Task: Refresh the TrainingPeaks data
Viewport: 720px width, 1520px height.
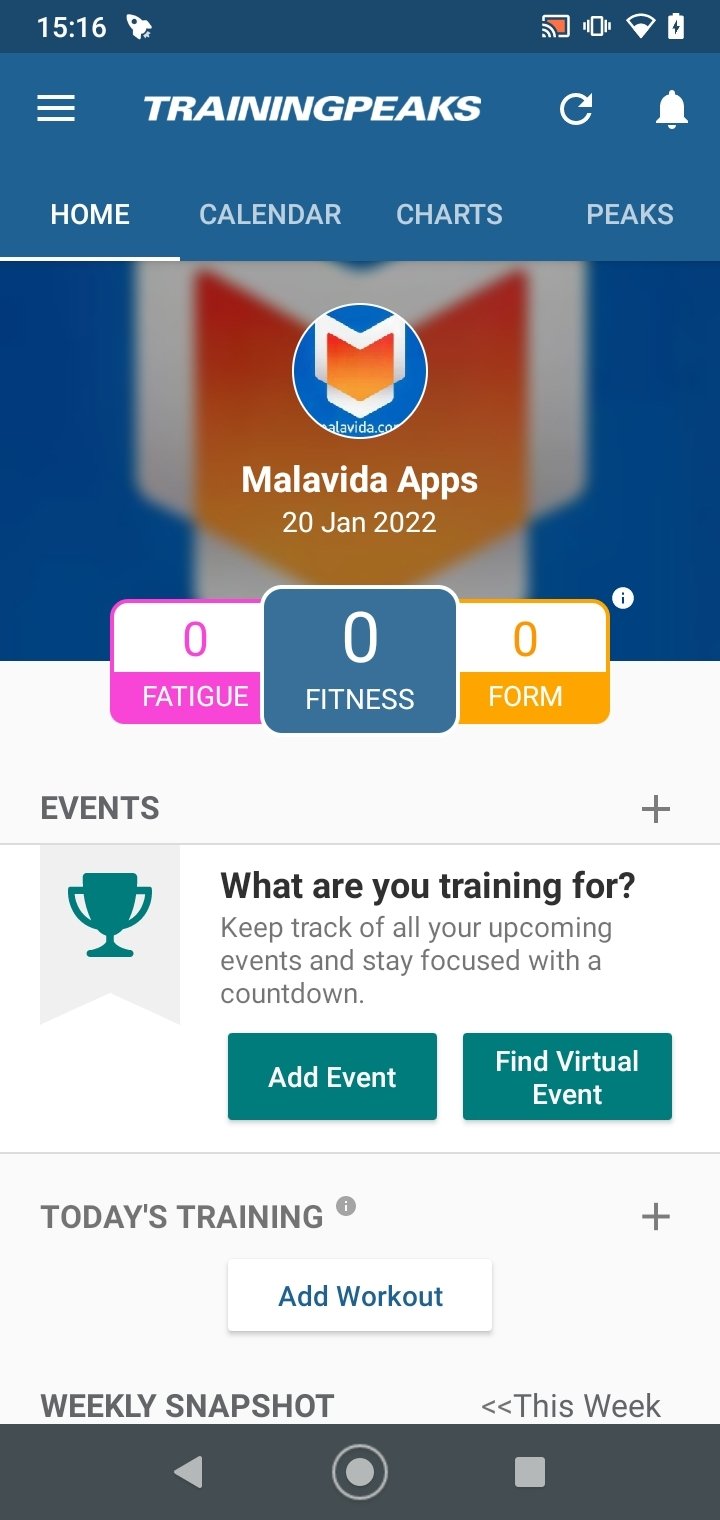Action: coord(576,109)
